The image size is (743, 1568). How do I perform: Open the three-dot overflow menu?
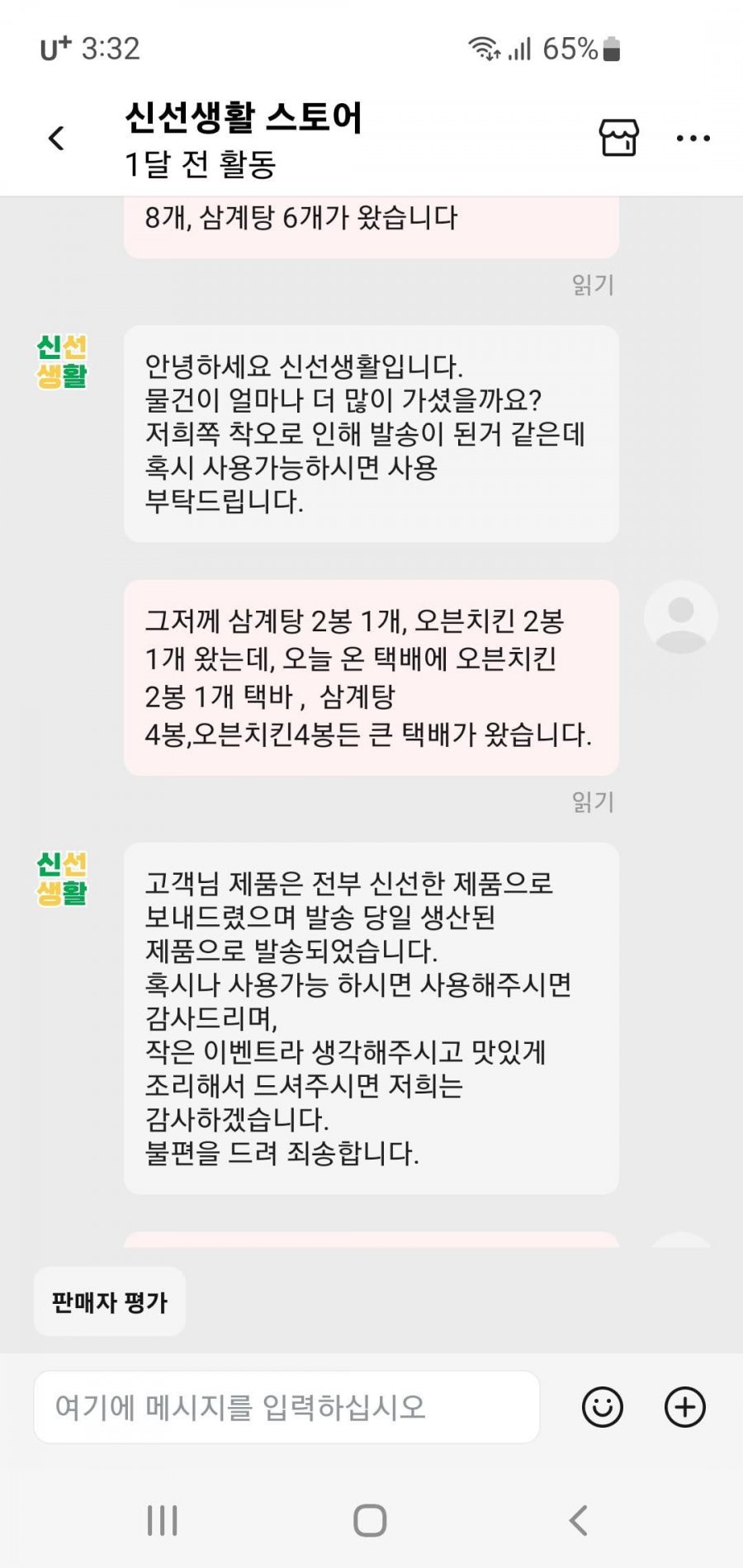pyautogui.click(x=693, y=138)
